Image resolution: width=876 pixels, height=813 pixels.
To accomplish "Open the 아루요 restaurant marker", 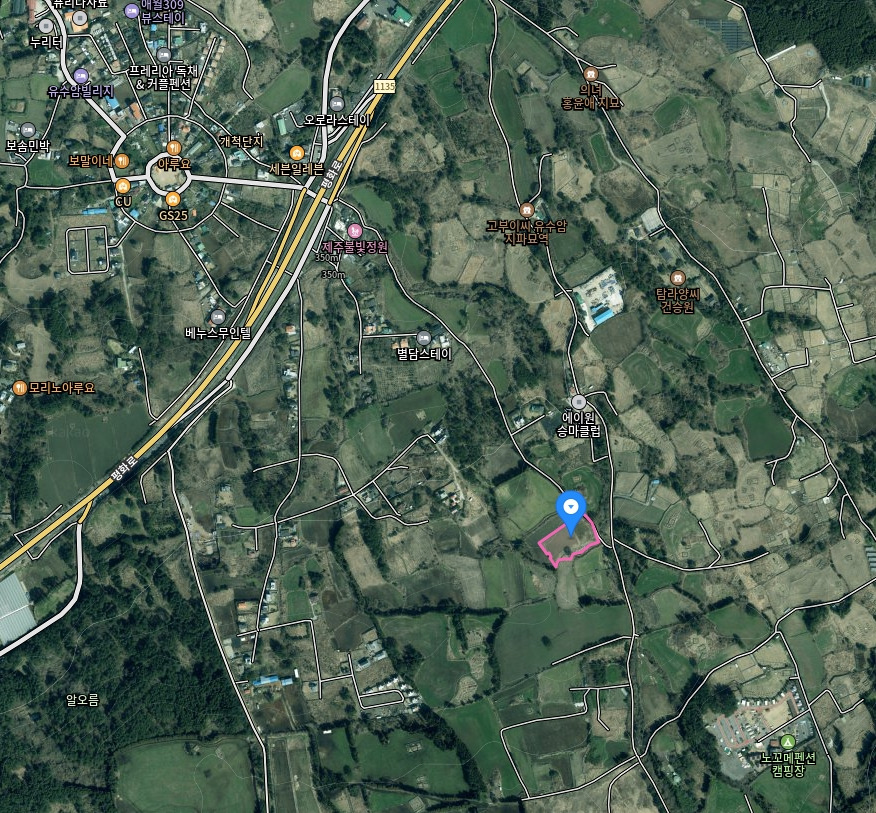I will coord(174,148).
